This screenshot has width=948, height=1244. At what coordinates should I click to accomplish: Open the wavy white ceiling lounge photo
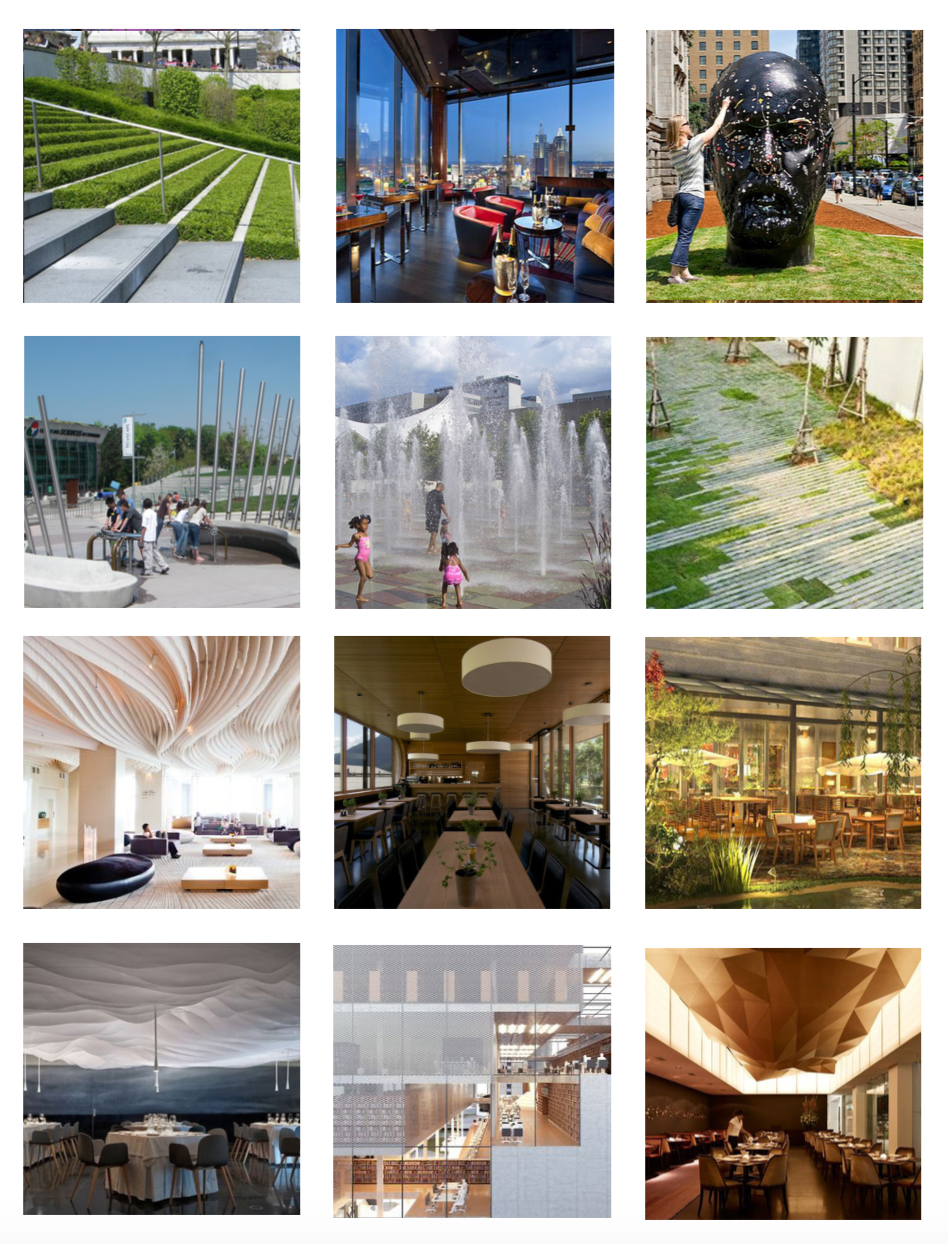point(161,772)
